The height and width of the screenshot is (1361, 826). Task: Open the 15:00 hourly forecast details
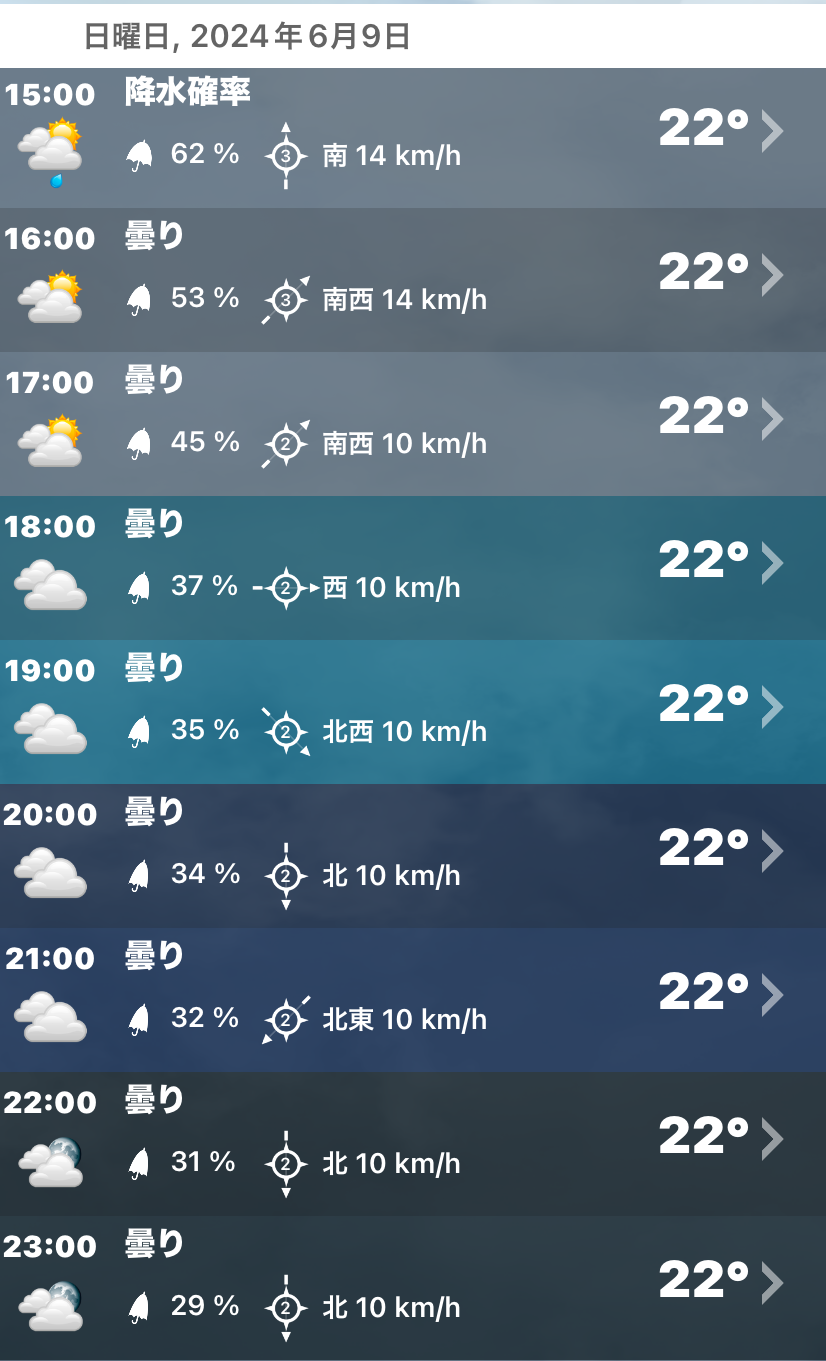[x=413, y=138]
